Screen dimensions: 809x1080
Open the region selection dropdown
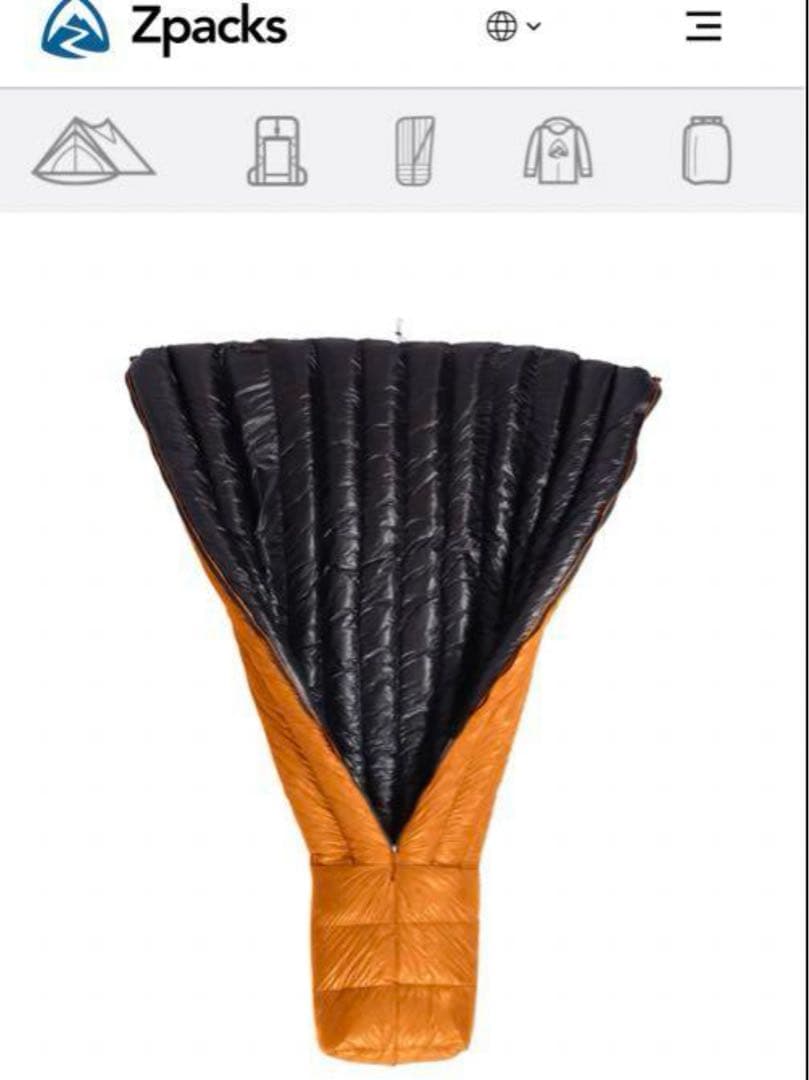(x=512, y=27)
